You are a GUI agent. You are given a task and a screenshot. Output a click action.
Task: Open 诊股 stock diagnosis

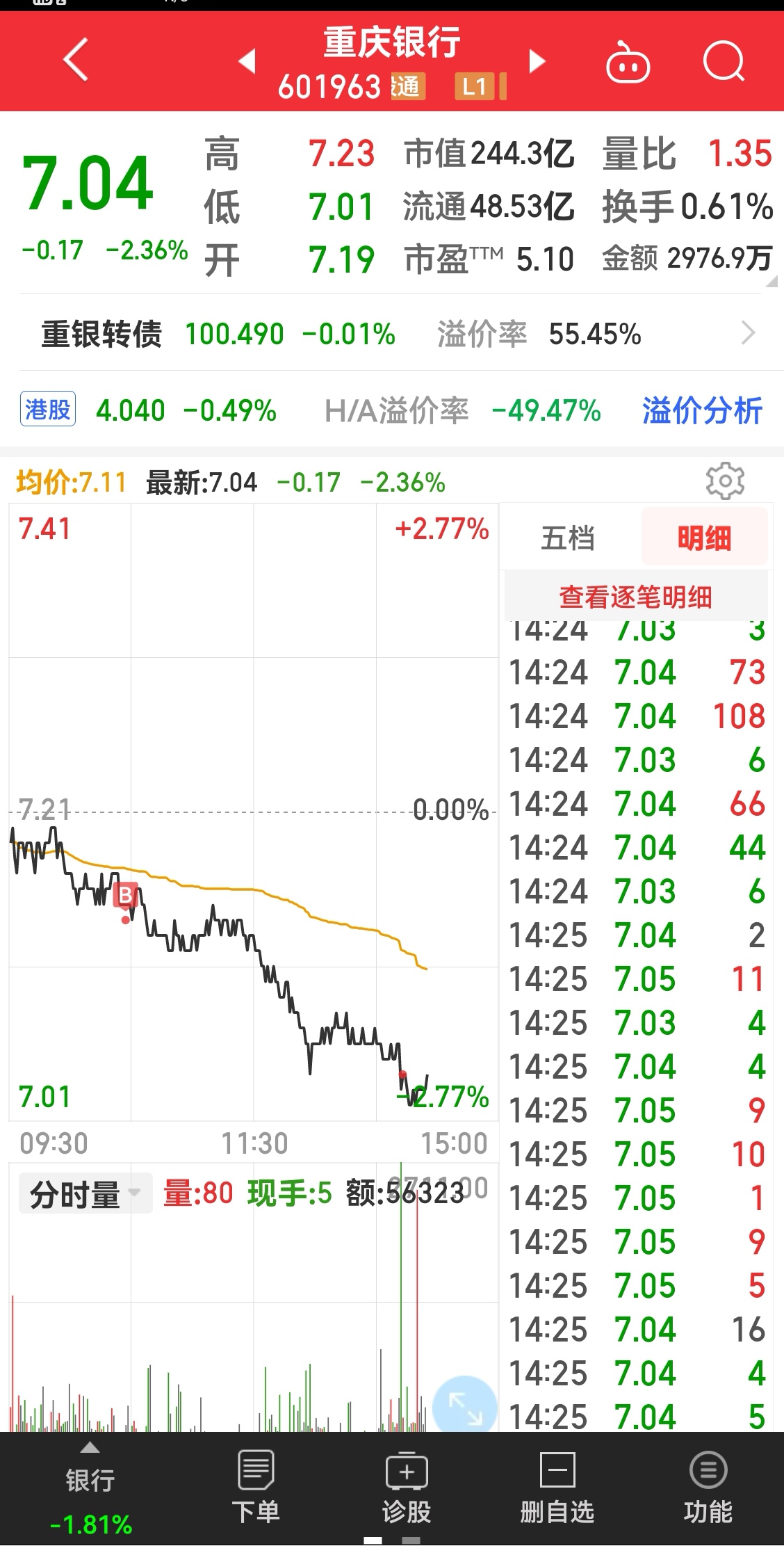click(x=407, y=1488)
